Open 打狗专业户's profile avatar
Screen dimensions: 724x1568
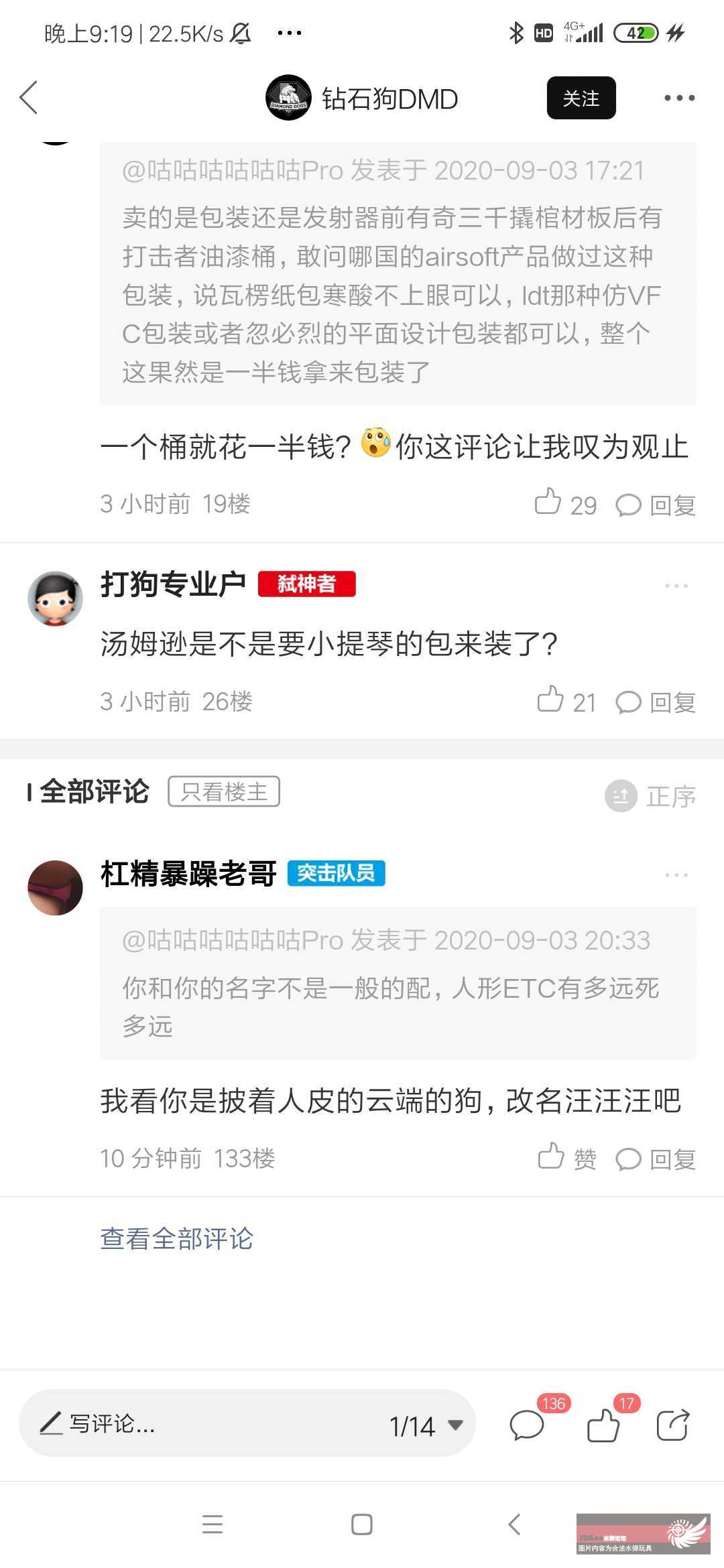tap(55, 598)
